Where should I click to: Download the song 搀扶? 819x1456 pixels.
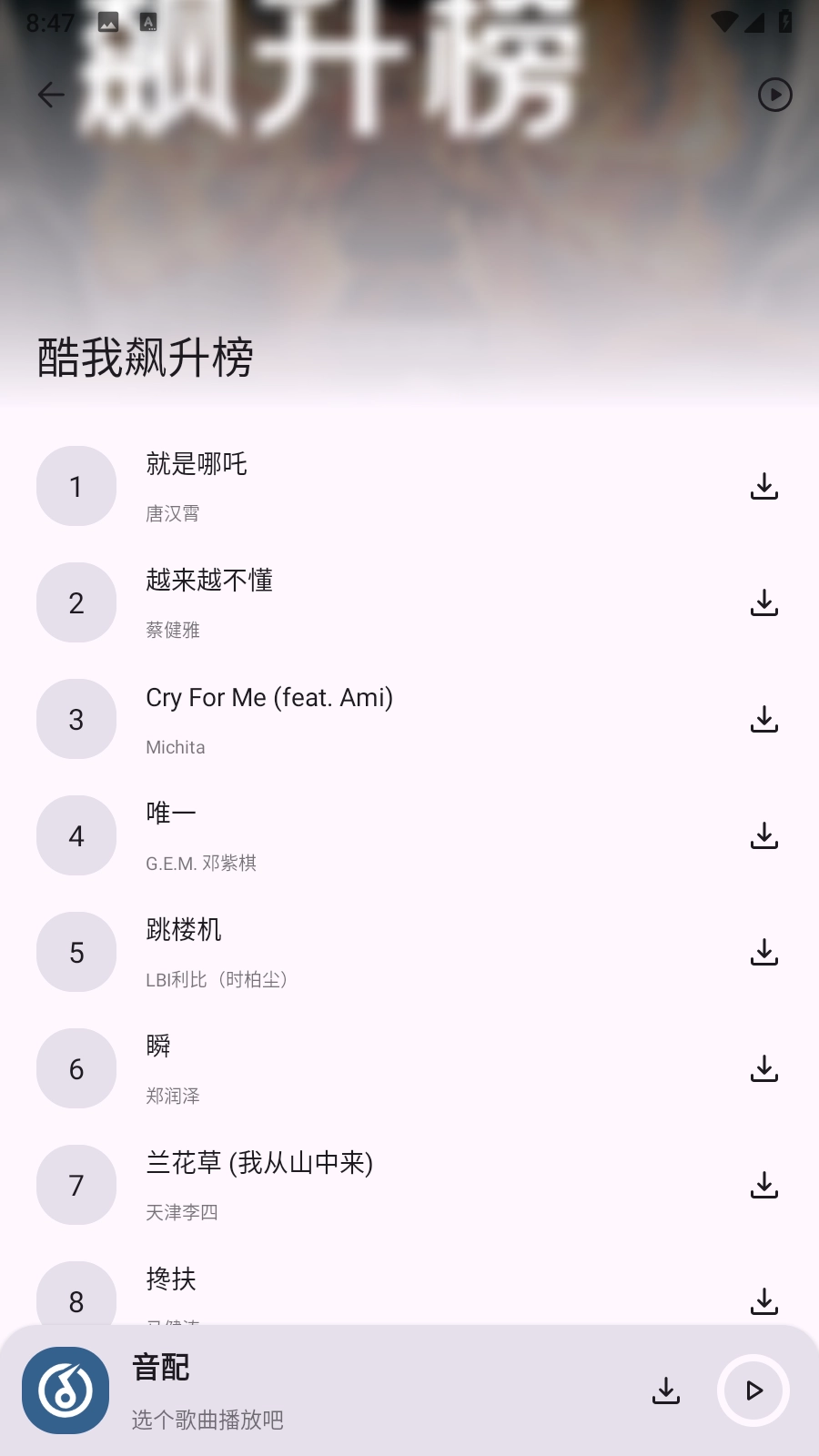765,1301
